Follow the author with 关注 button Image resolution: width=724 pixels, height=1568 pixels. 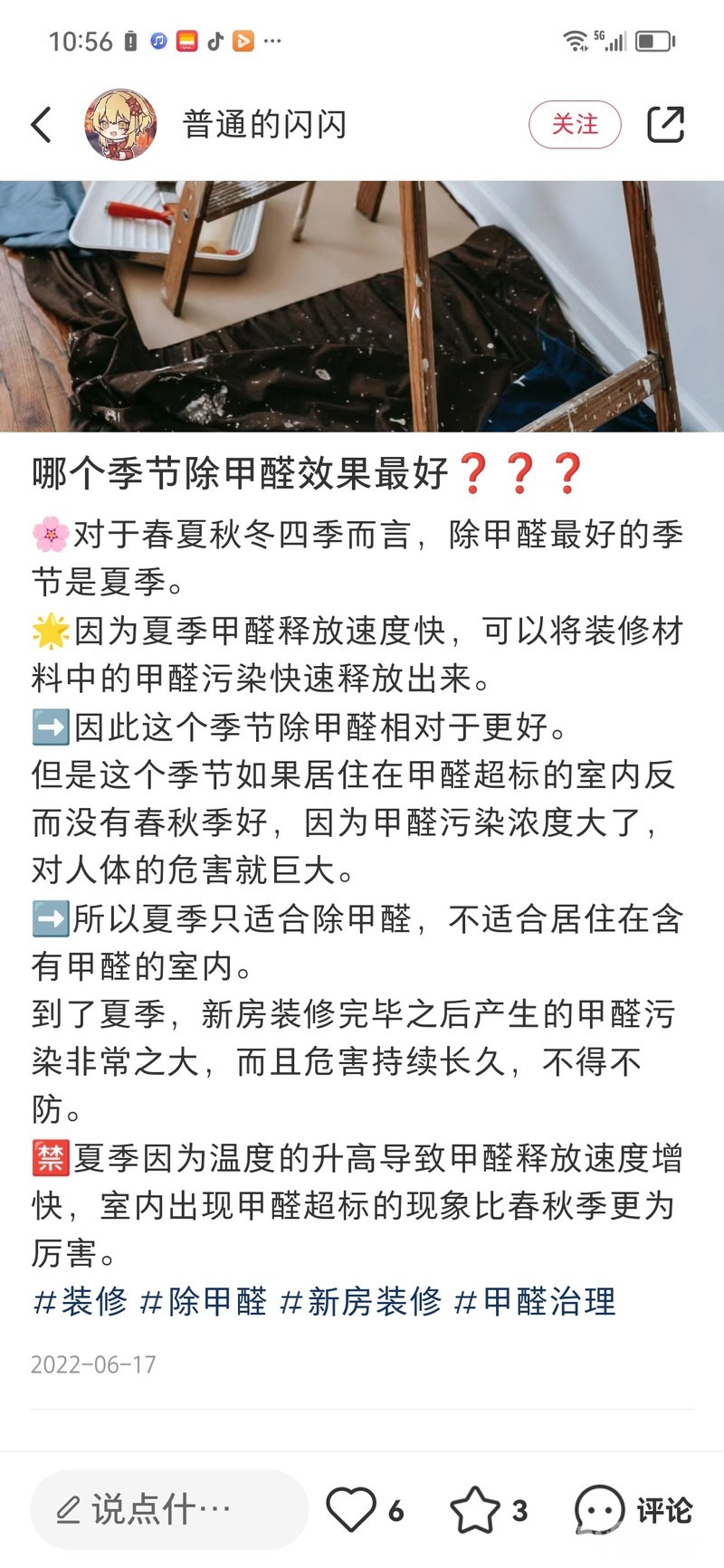pyautogui.click(x=575, y=125)
